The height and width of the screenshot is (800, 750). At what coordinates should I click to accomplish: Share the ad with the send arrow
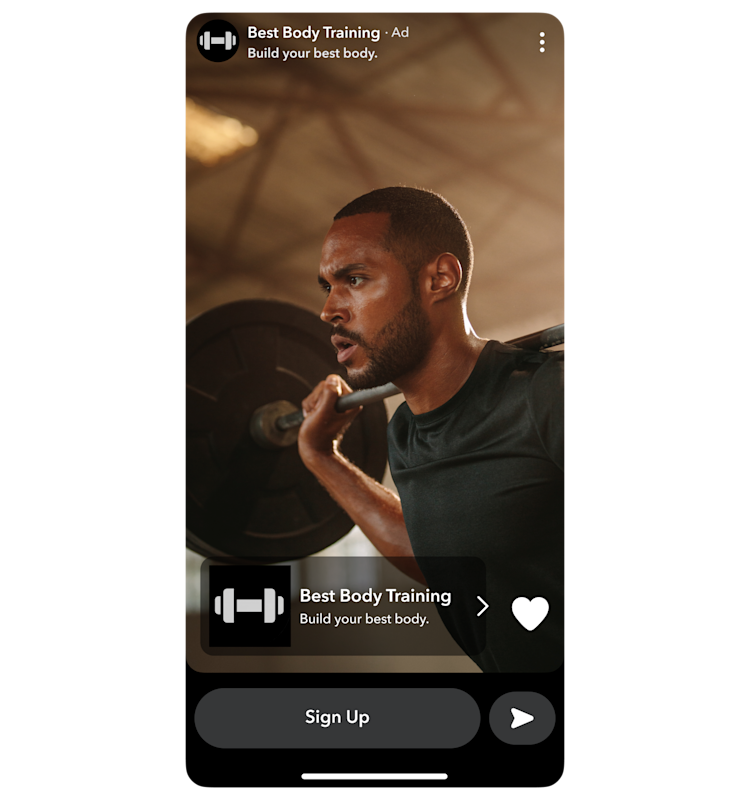coord(522,718)
